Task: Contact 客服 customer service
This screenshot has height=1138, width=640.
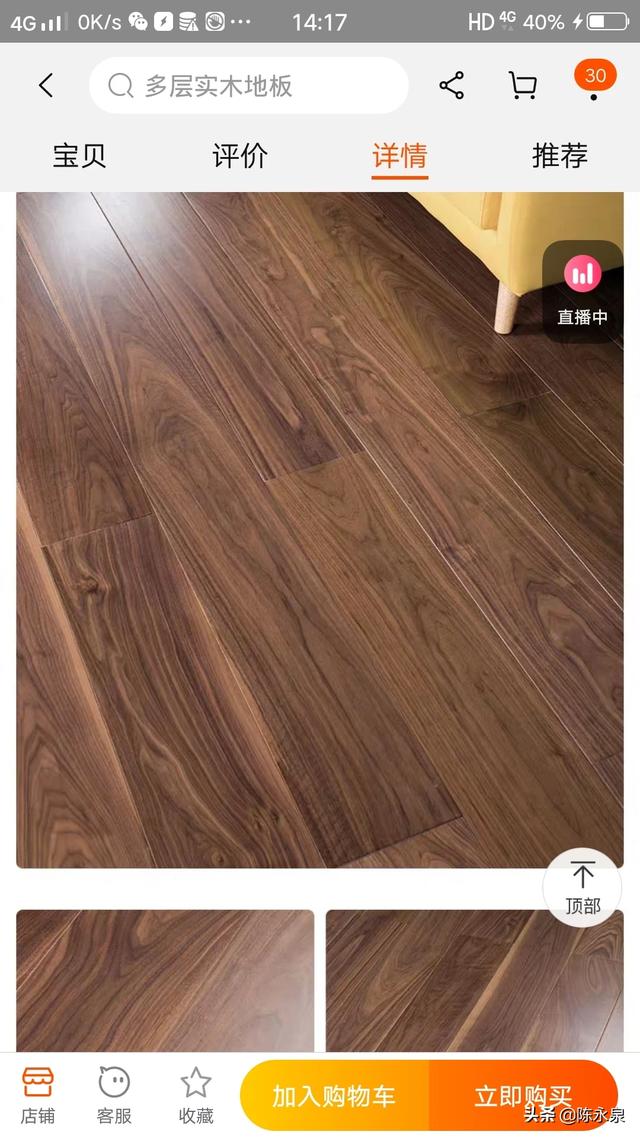Action: tap(115, 1095)
